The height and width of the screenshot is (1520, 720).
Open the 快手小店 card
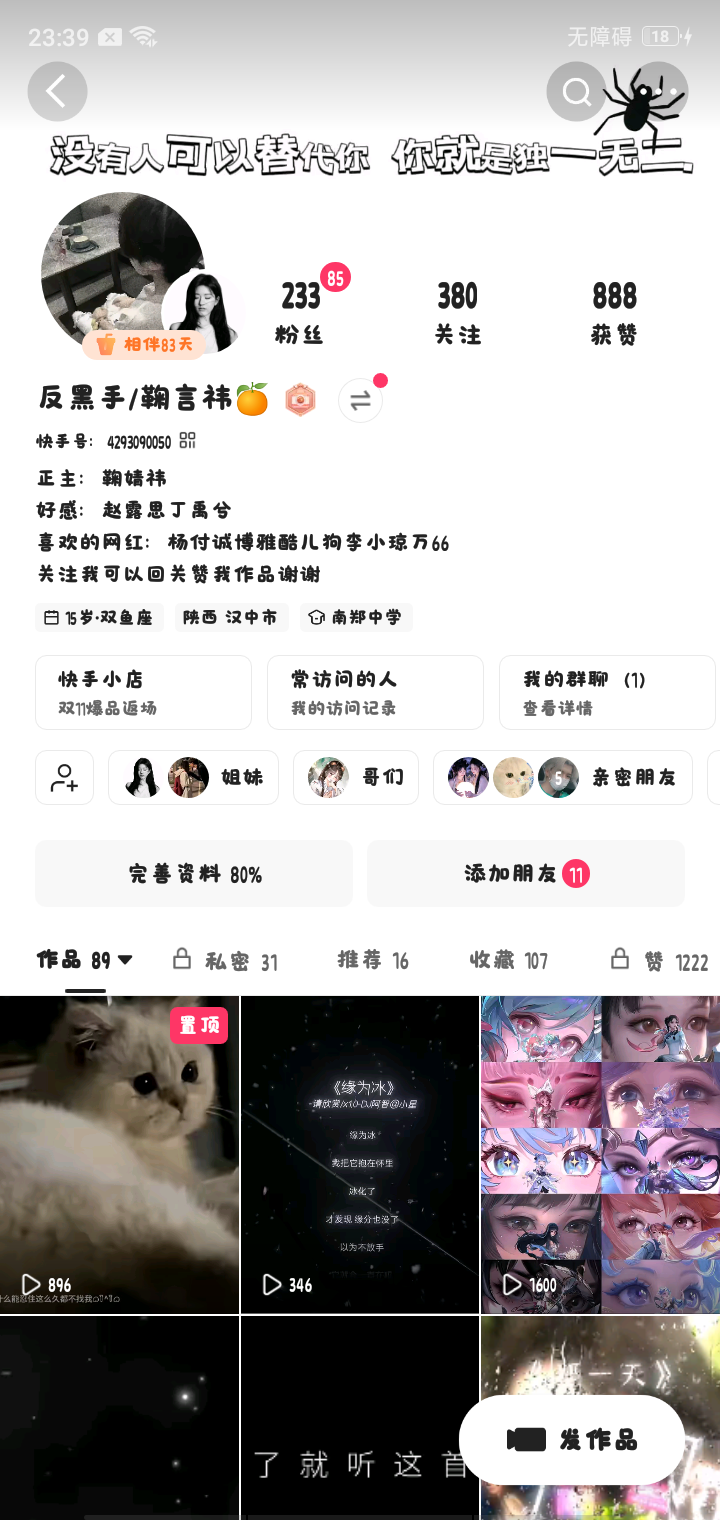pyautogui.click(x=143, y=692)
